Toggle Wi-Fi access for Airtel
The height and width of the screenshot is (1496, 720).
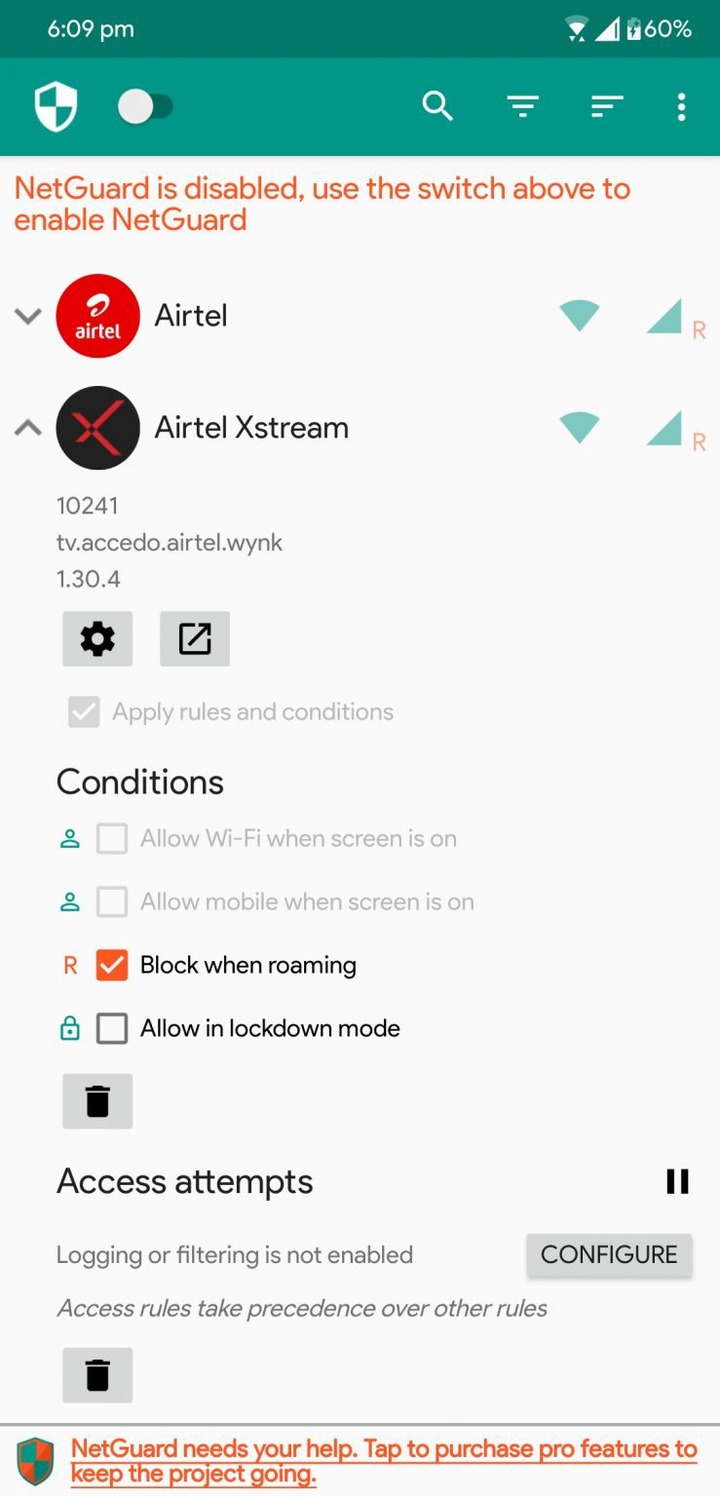coord(579,316)
